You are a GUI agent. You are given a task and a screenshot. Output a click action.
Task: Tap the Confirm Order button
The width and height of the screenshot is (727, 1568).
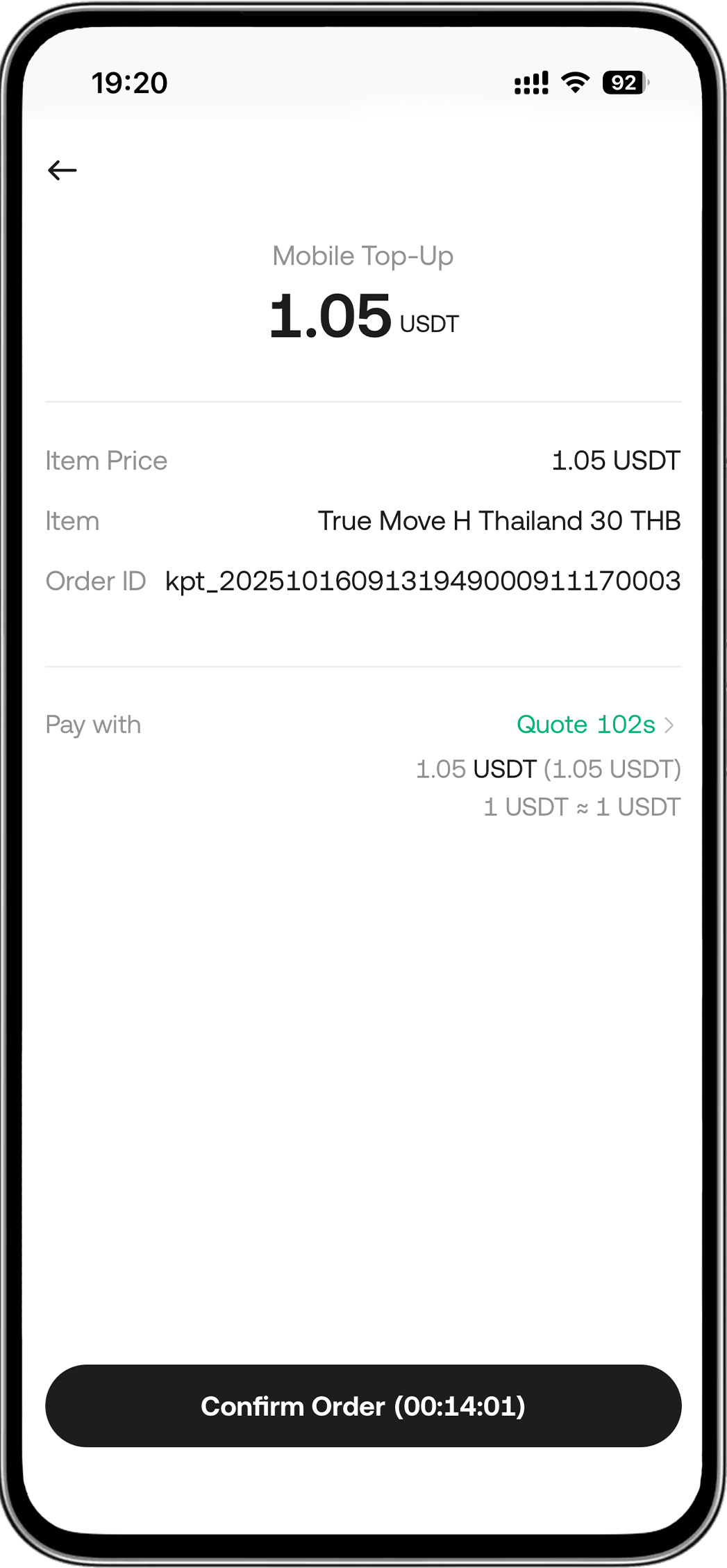[x=363, y=1405]
